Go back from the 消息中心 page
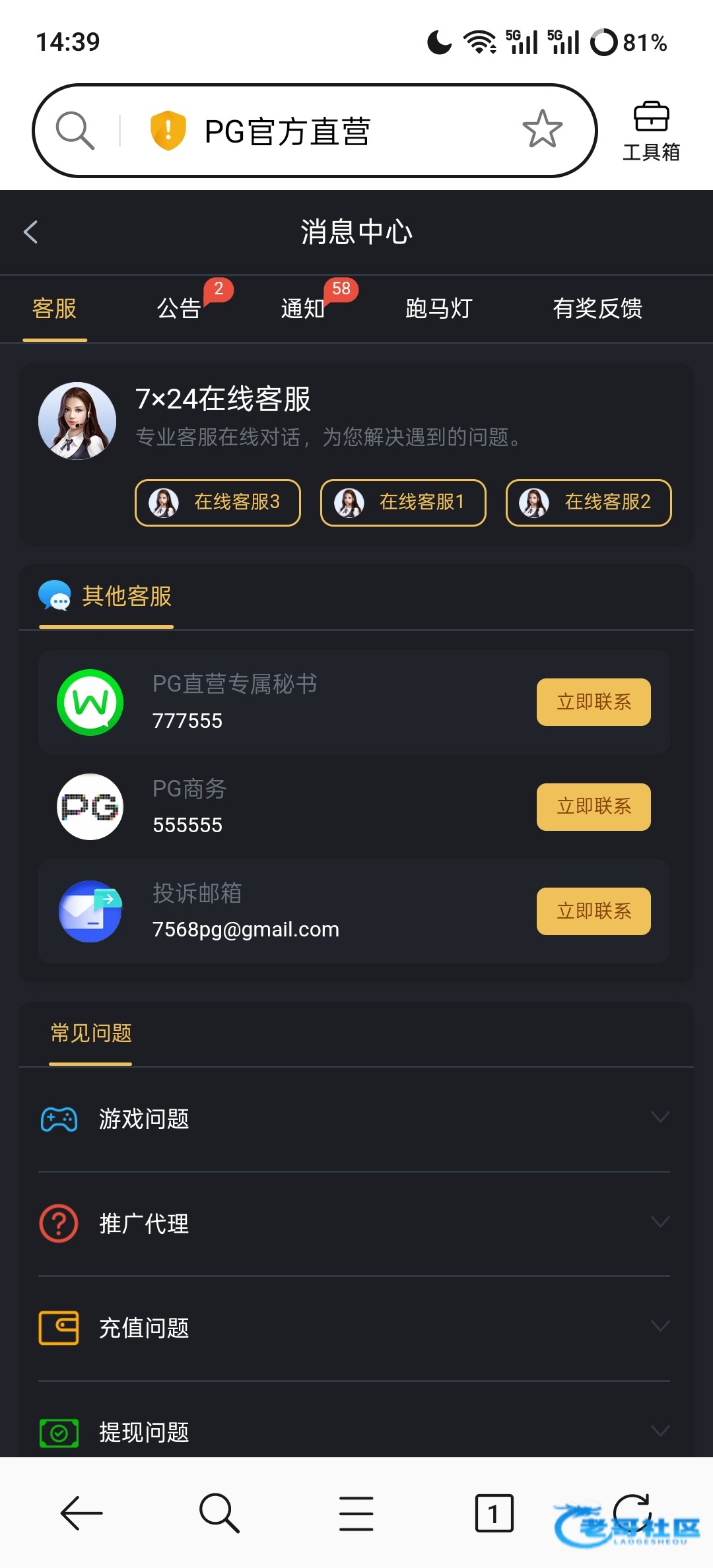 31,232
